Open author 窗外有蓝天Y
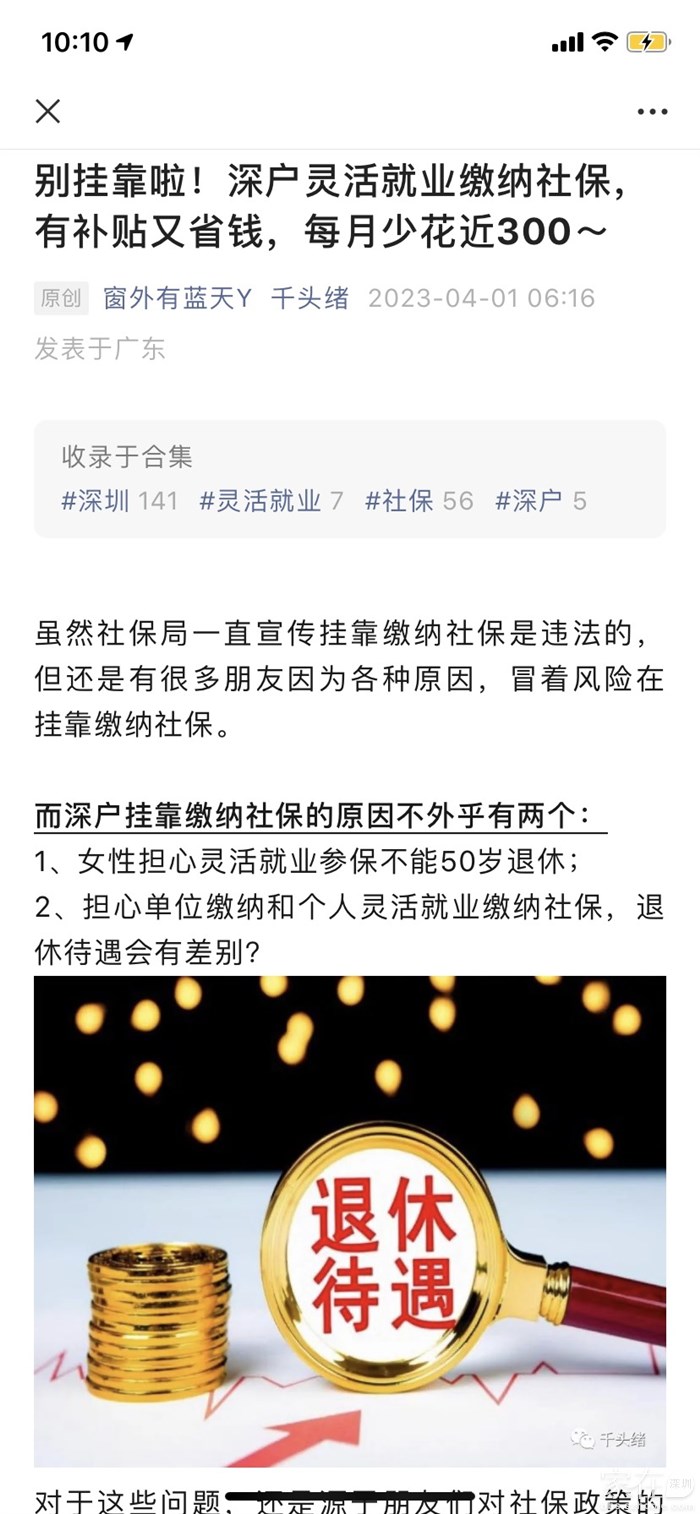The image size is (700, 1514). 177,298
